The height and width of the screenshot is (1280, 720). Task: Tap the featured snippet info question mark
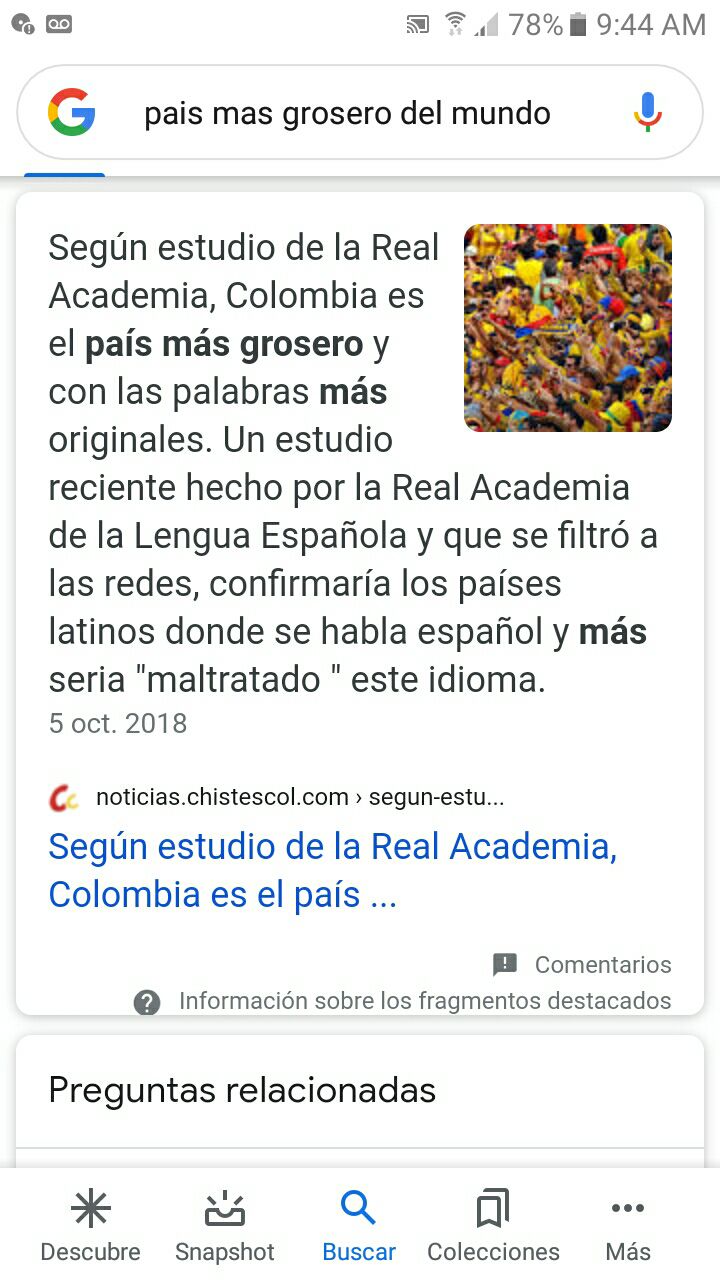coord(147,1001)
